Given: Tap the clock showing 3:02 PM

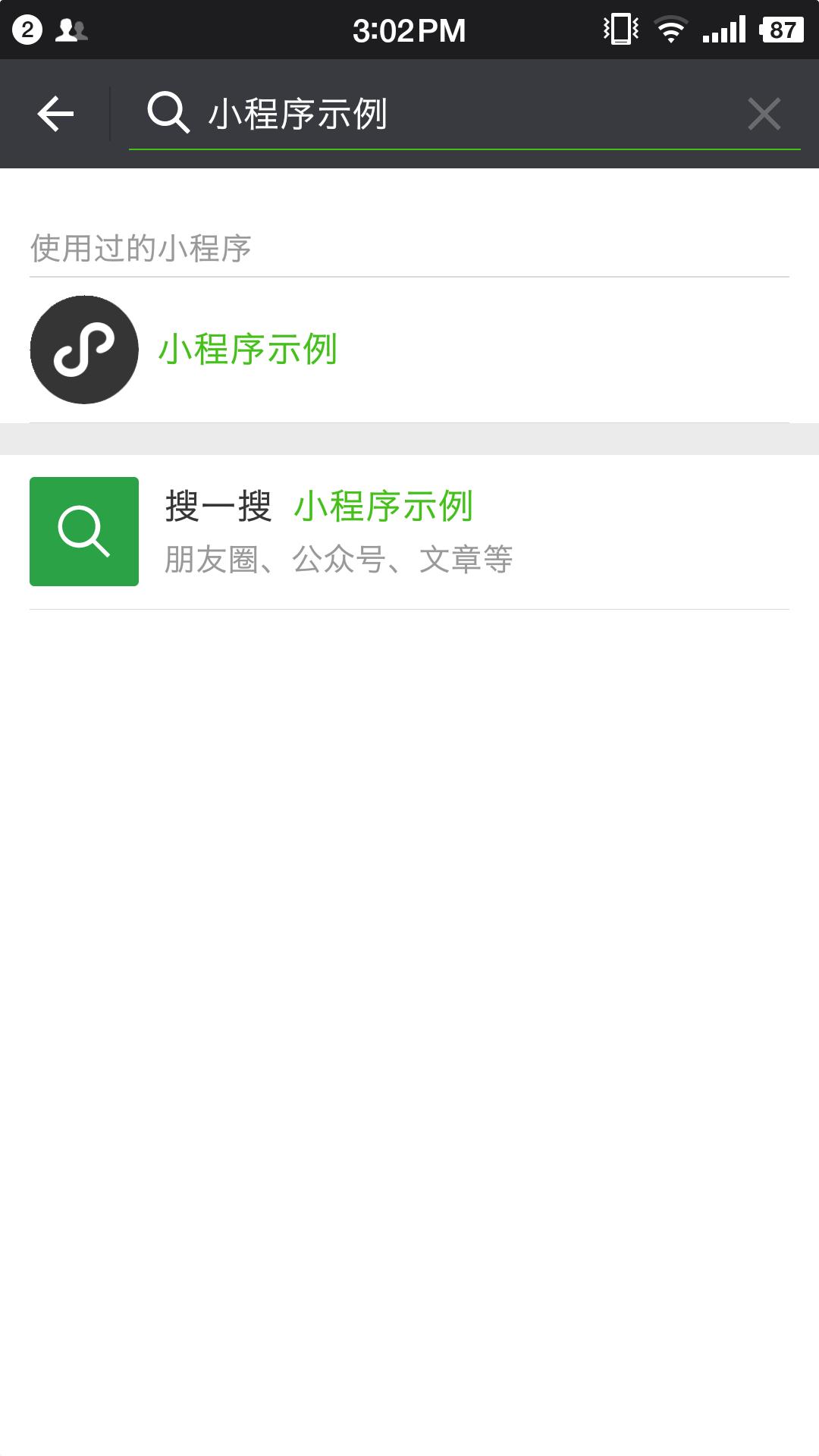Looking at the screenshot, I should pyautogui.click(x=407, y=29).
